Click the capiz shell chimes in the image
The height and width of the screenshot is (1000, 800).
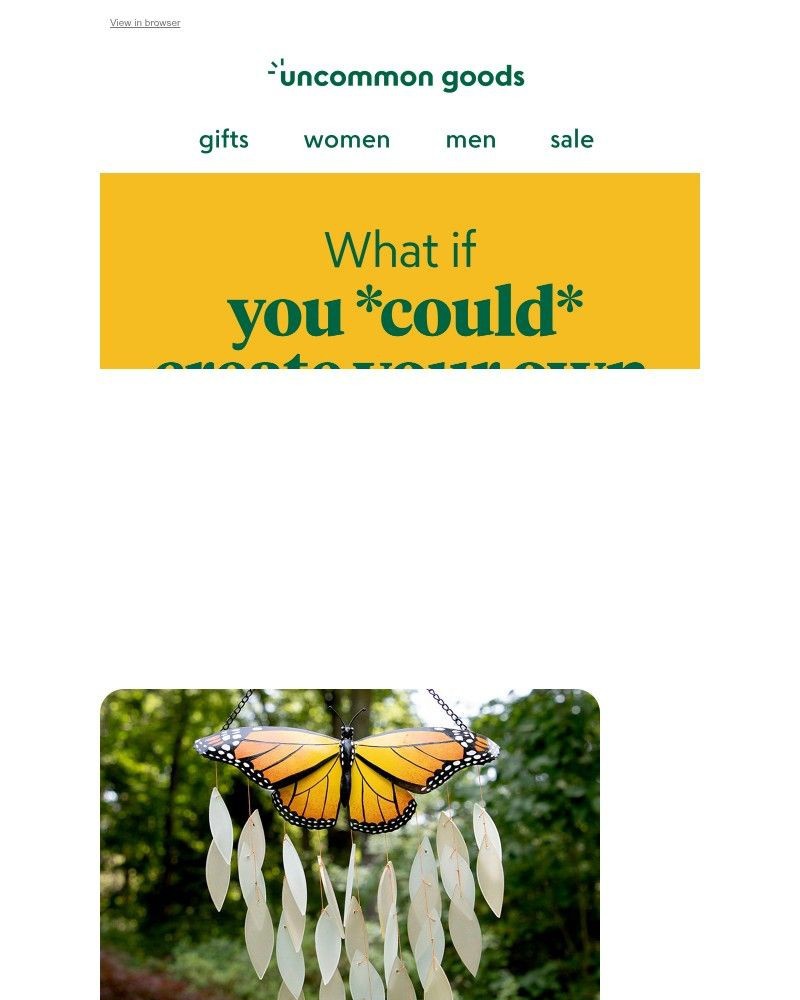(x=330, y=900)
